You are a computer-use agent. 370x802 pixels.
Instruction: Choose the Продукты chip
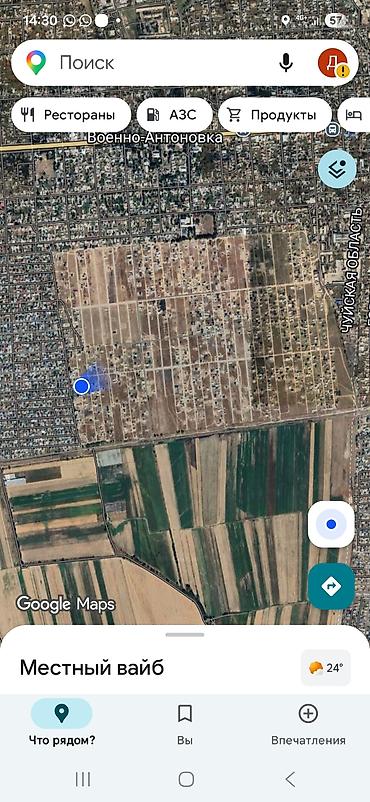(x=275, y=115)
